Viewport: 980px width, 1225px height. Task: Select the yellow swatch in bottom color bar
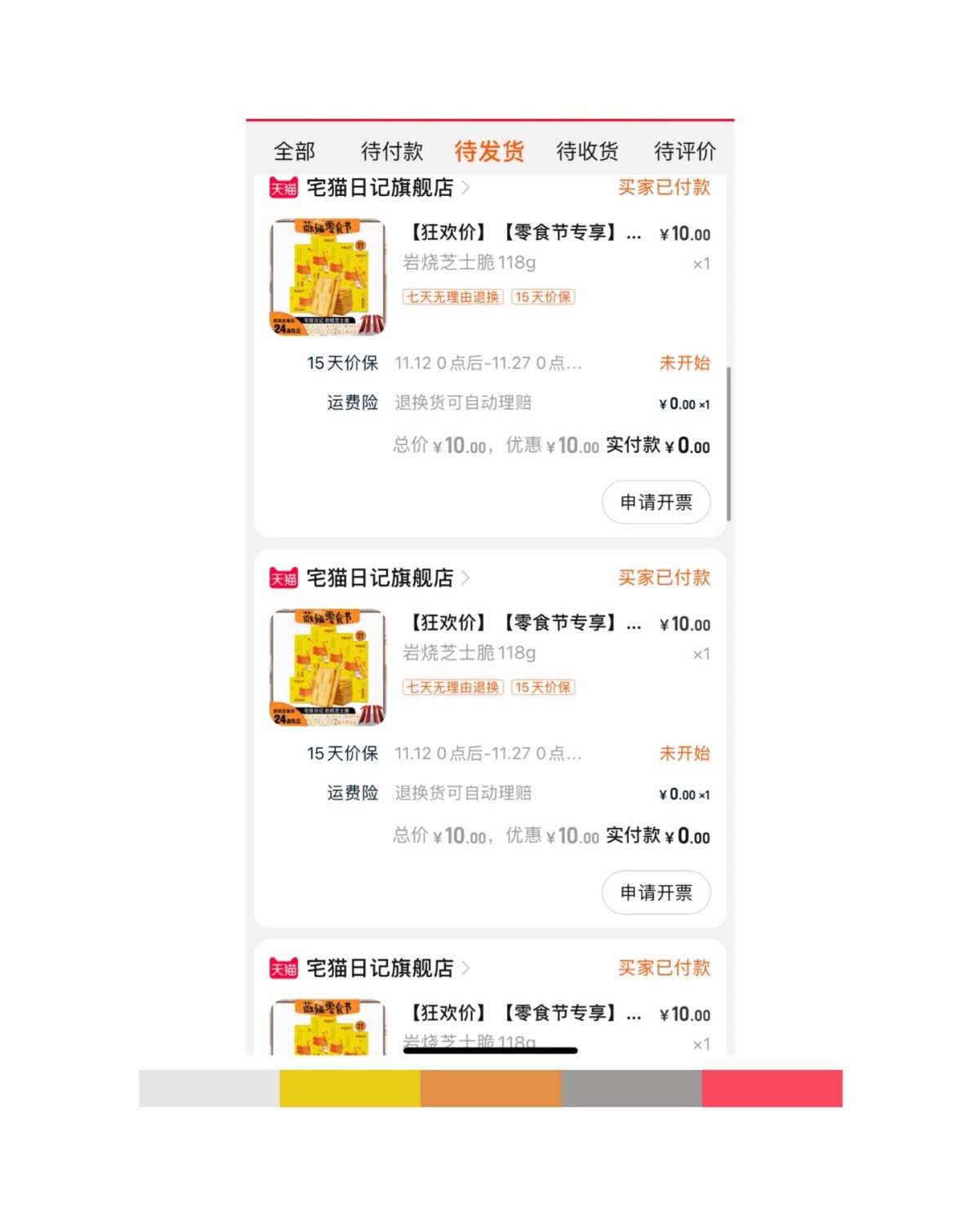click(x=350, y=1086)
